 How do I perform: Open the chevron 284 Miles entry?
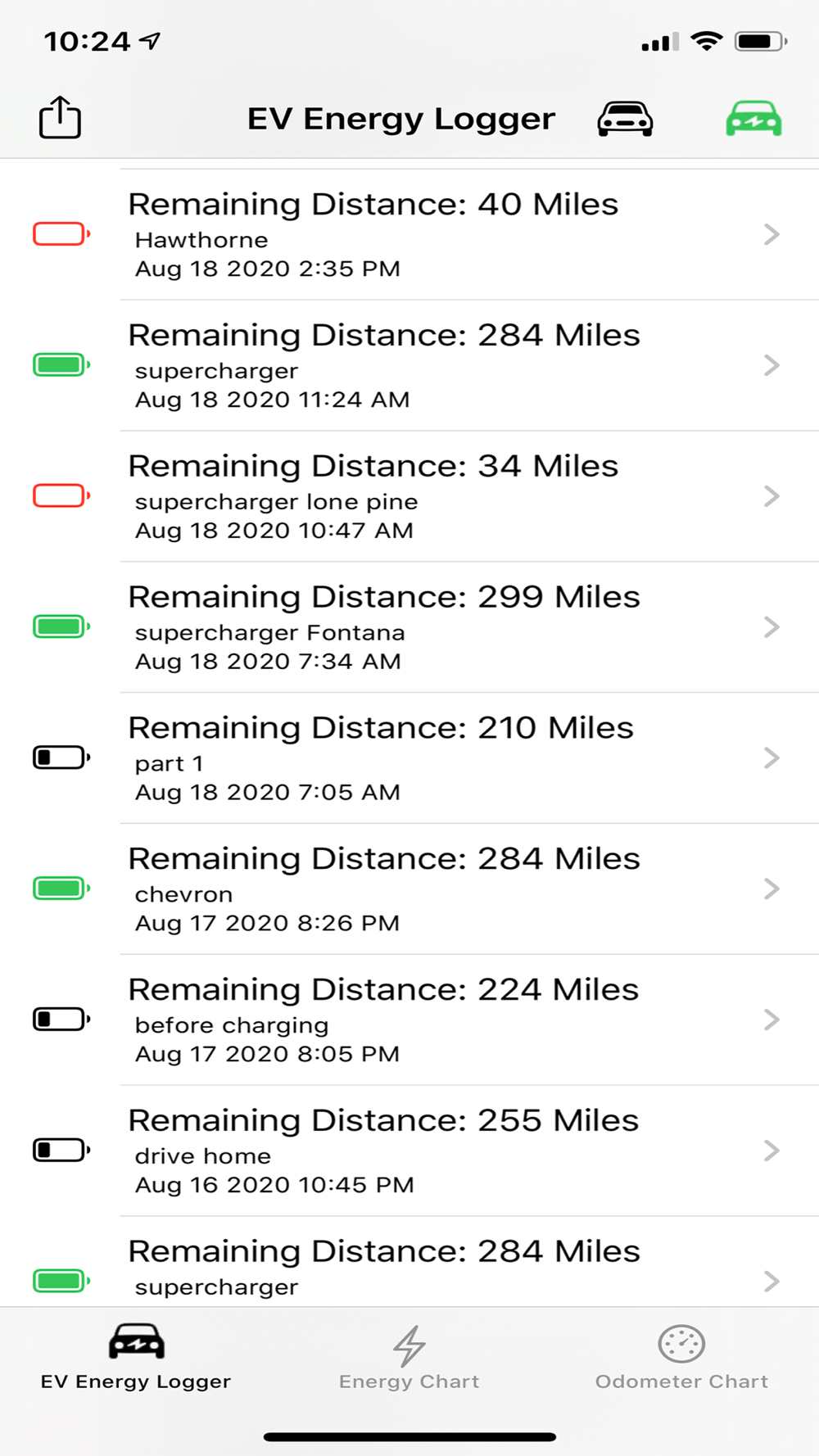coord(409,890)
